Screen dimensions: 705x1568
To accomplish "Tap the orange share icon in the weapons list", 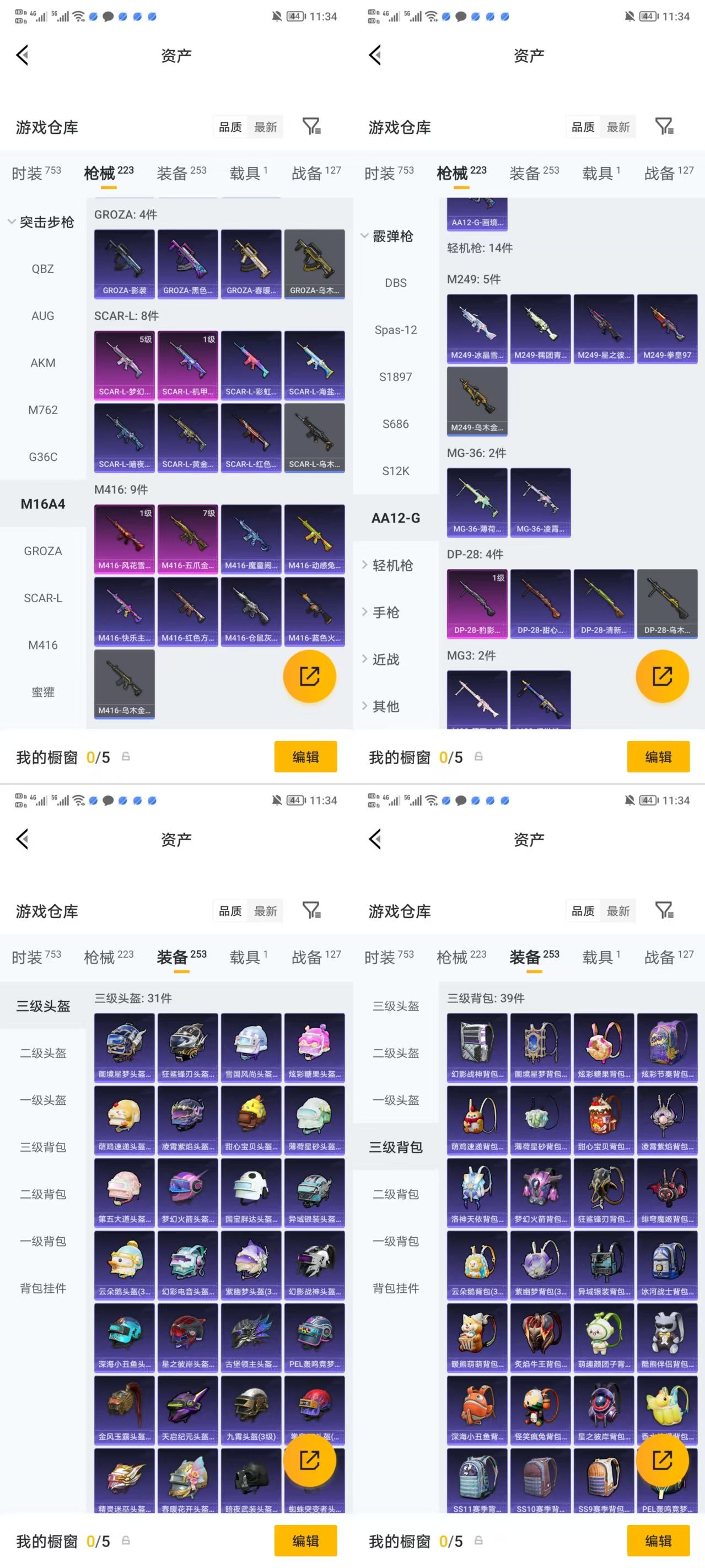I will pyautogui.click(x=309, y=675).
